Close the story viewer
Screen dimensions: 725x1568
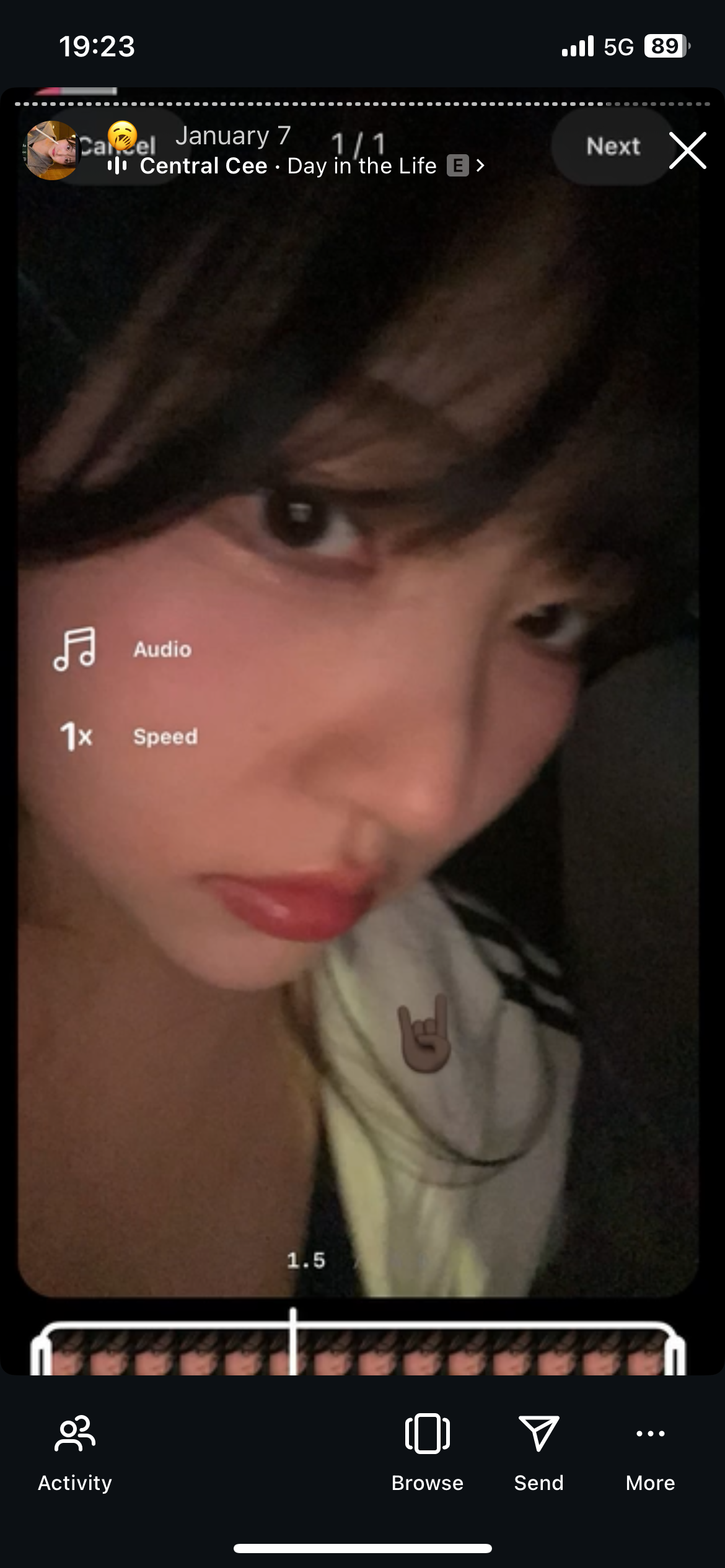tap(687, 150)
